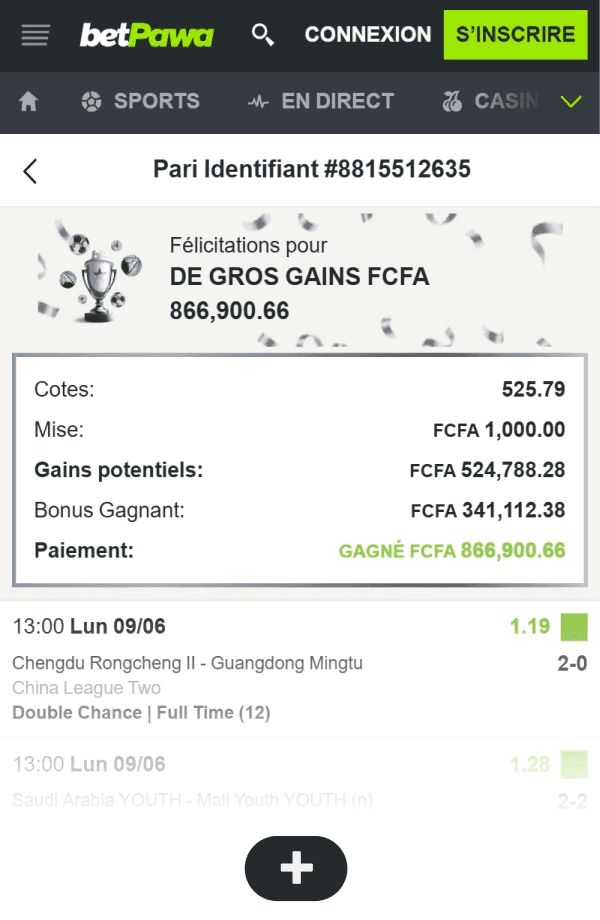Switch to the SPORTS tab
The width and height of the screenshot is (600, 920).
coord(140,101)
